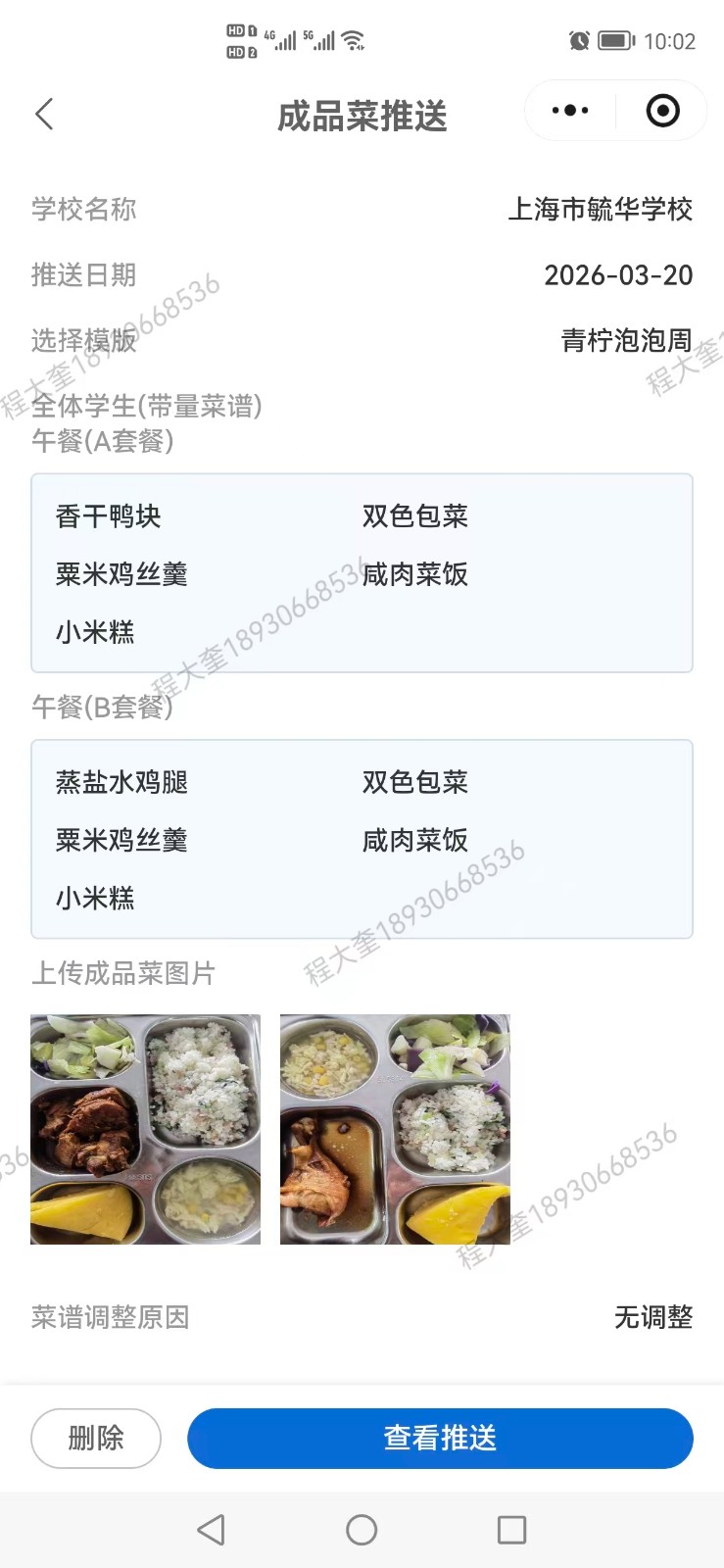Open the second uploaded dish photo
Viewport: 724px width, 1568px height.
click(x=395, y=1129)
